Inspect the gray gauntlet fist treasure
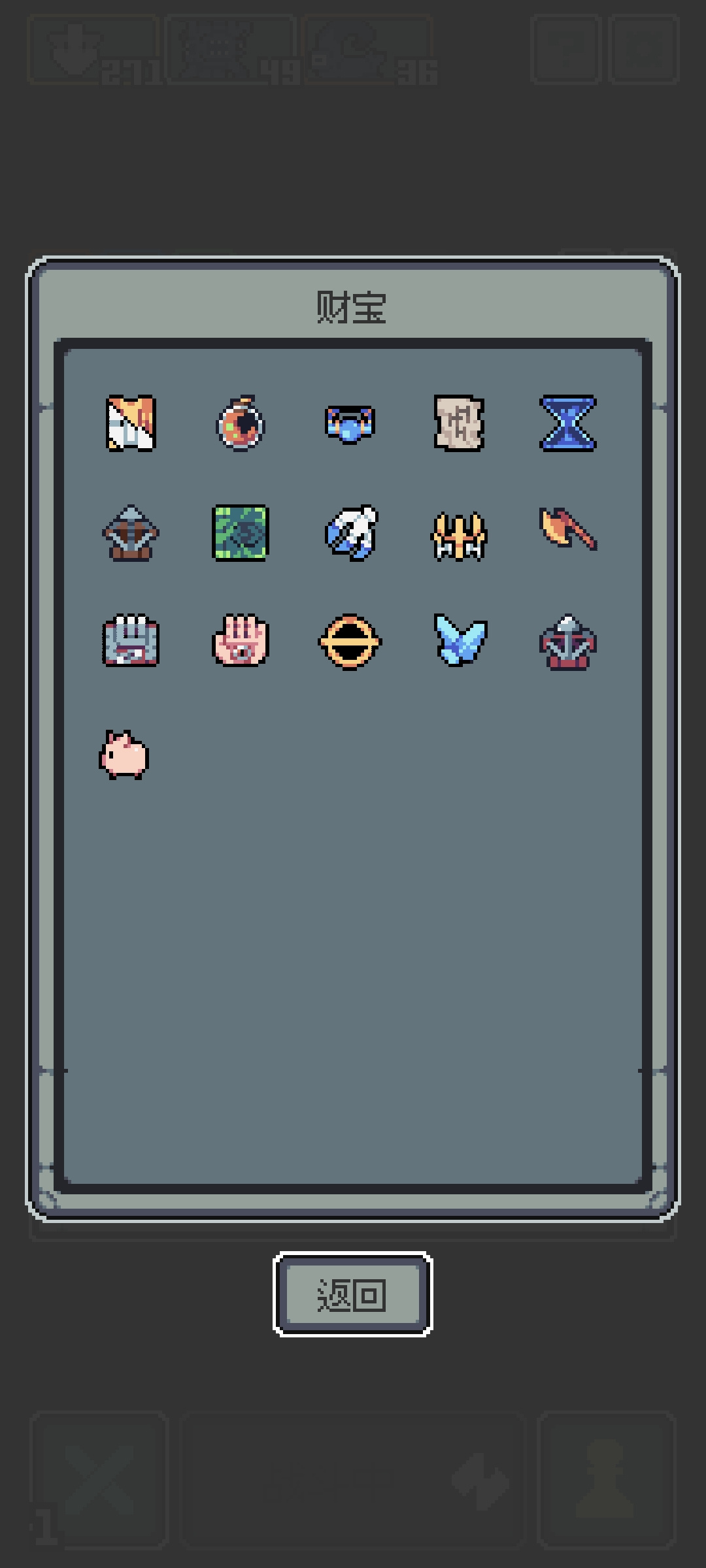Screen dimensions: 706x1568 (x=131, y=640)
